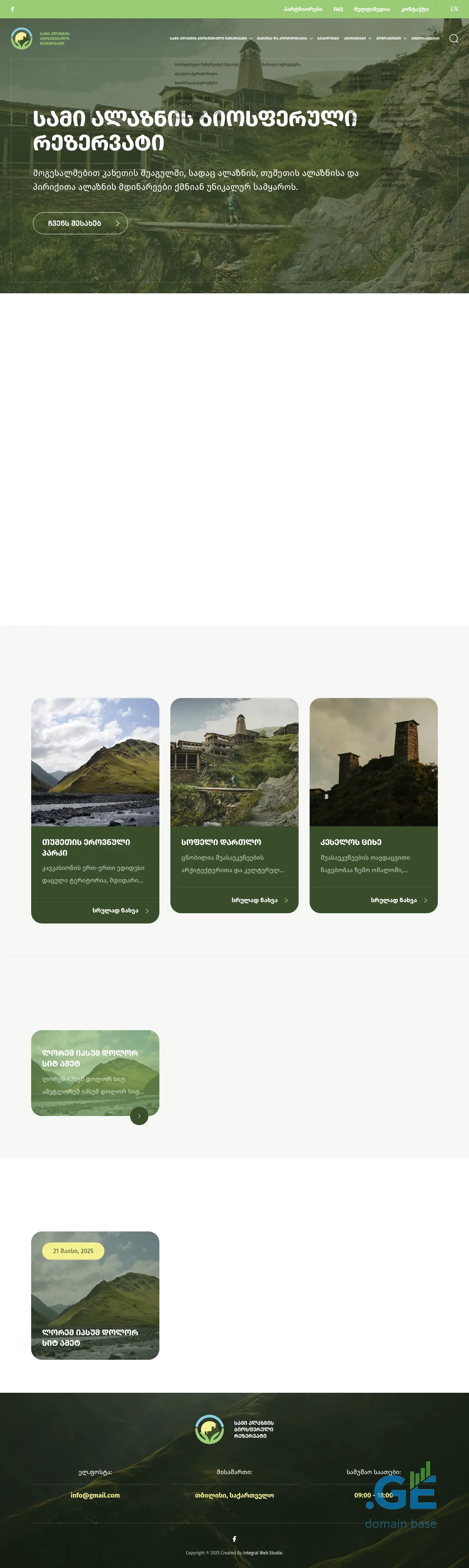Open სრულად ნახვა under თუშეთის ეროვნული პარკი

click(120, 911)
